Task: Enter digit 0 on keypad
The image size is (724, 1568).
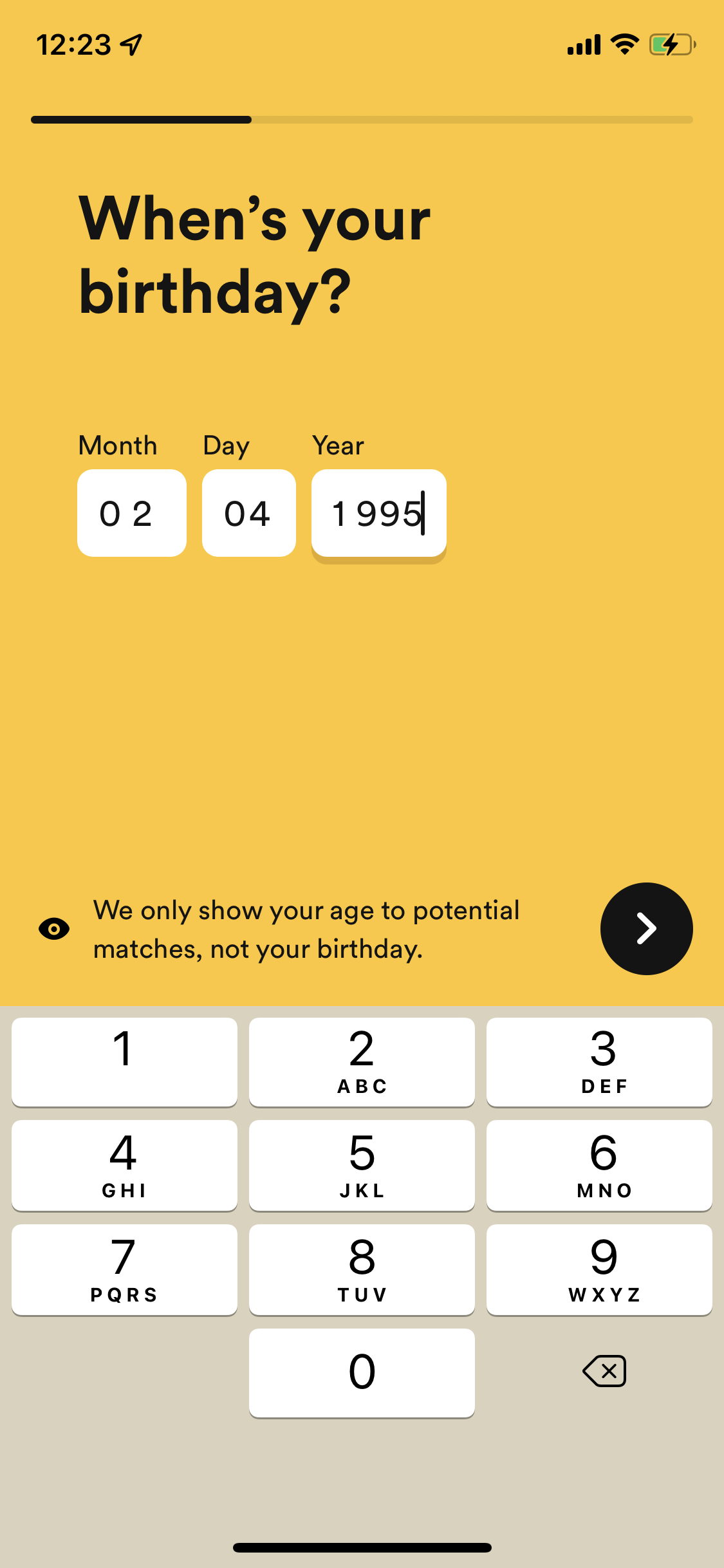Action: pyautogui.click(x=362, y=1372)
